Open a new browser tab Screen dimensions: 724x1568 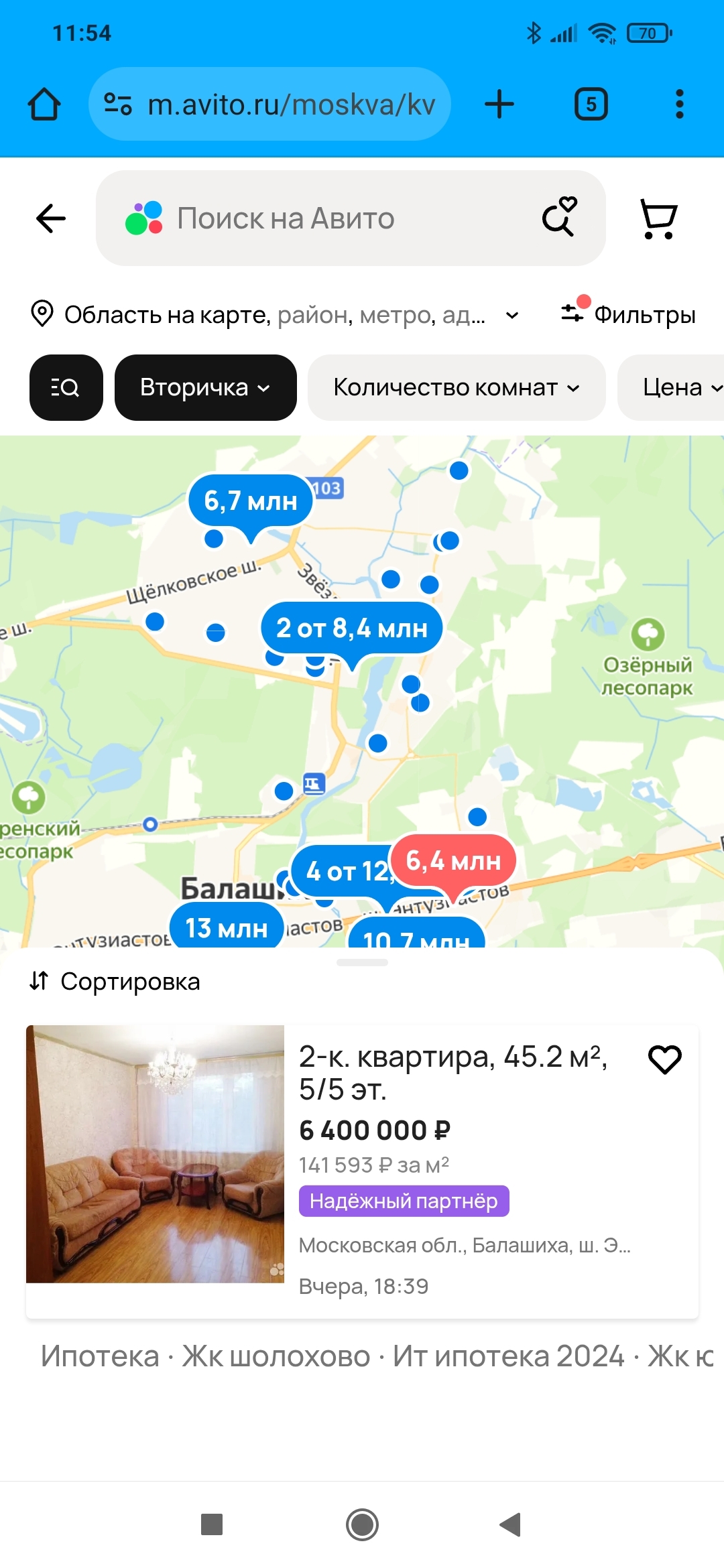[x=499, y=105]
